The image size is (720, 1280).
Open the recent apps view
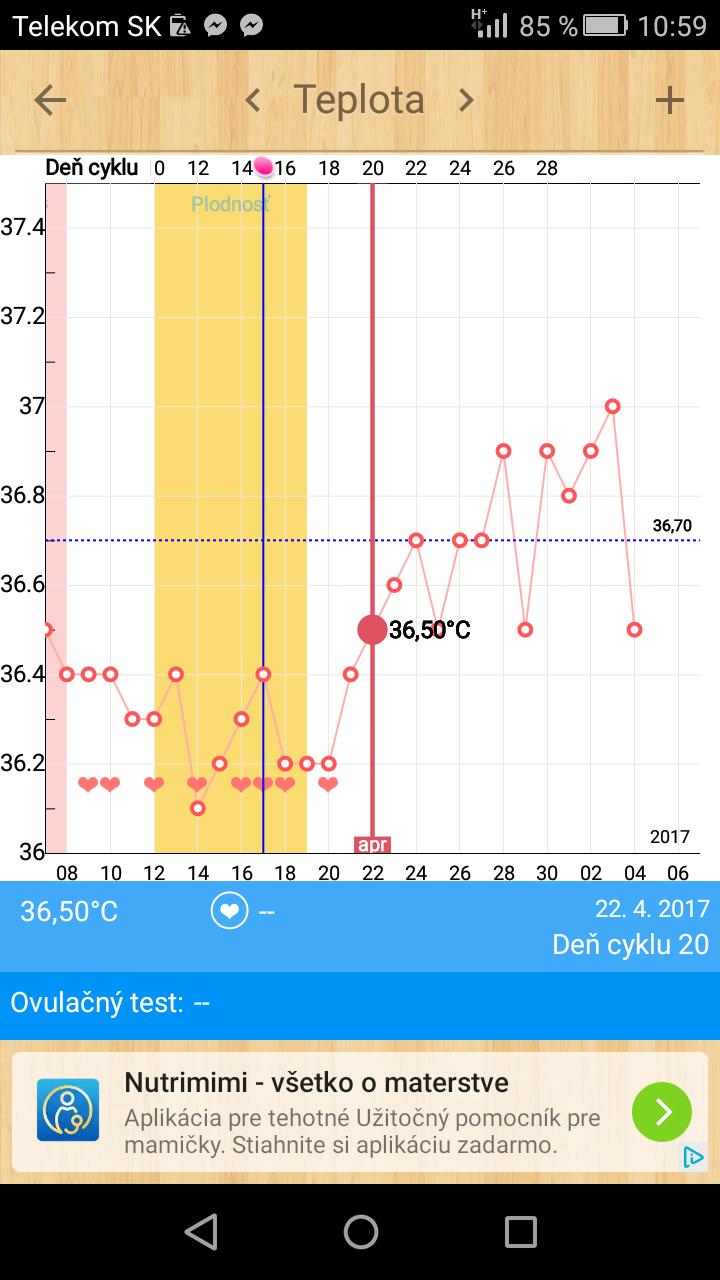click(520, 1232)
